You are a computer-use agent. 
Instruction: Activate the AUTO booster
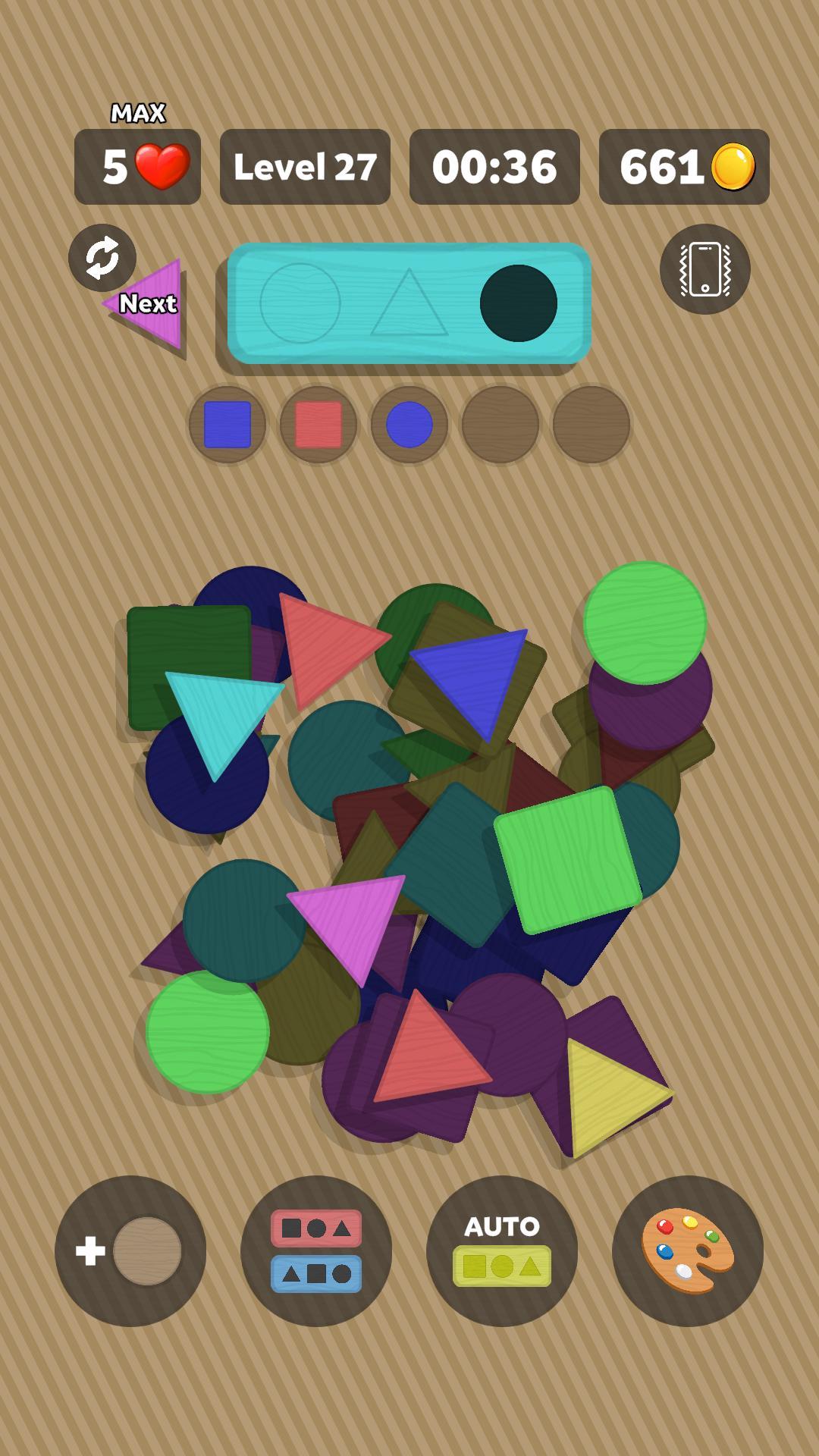502,1251
